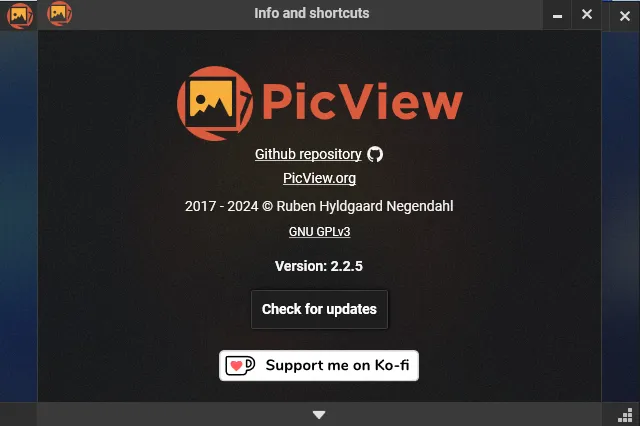Close the Info and shortcuts window

(587, 14)
